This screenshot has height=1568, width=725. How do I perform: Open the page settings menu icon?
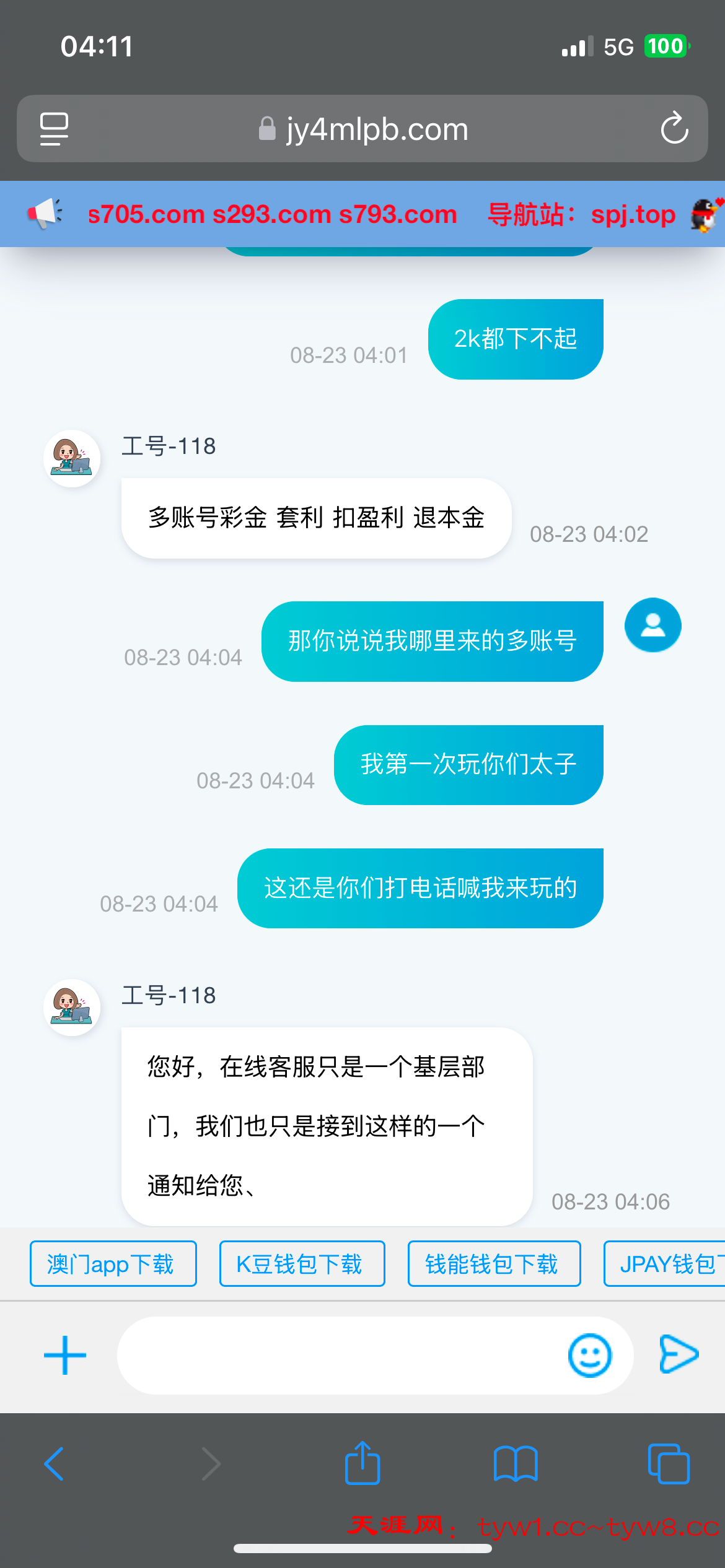pyautogui.click(x=54, y=129)
